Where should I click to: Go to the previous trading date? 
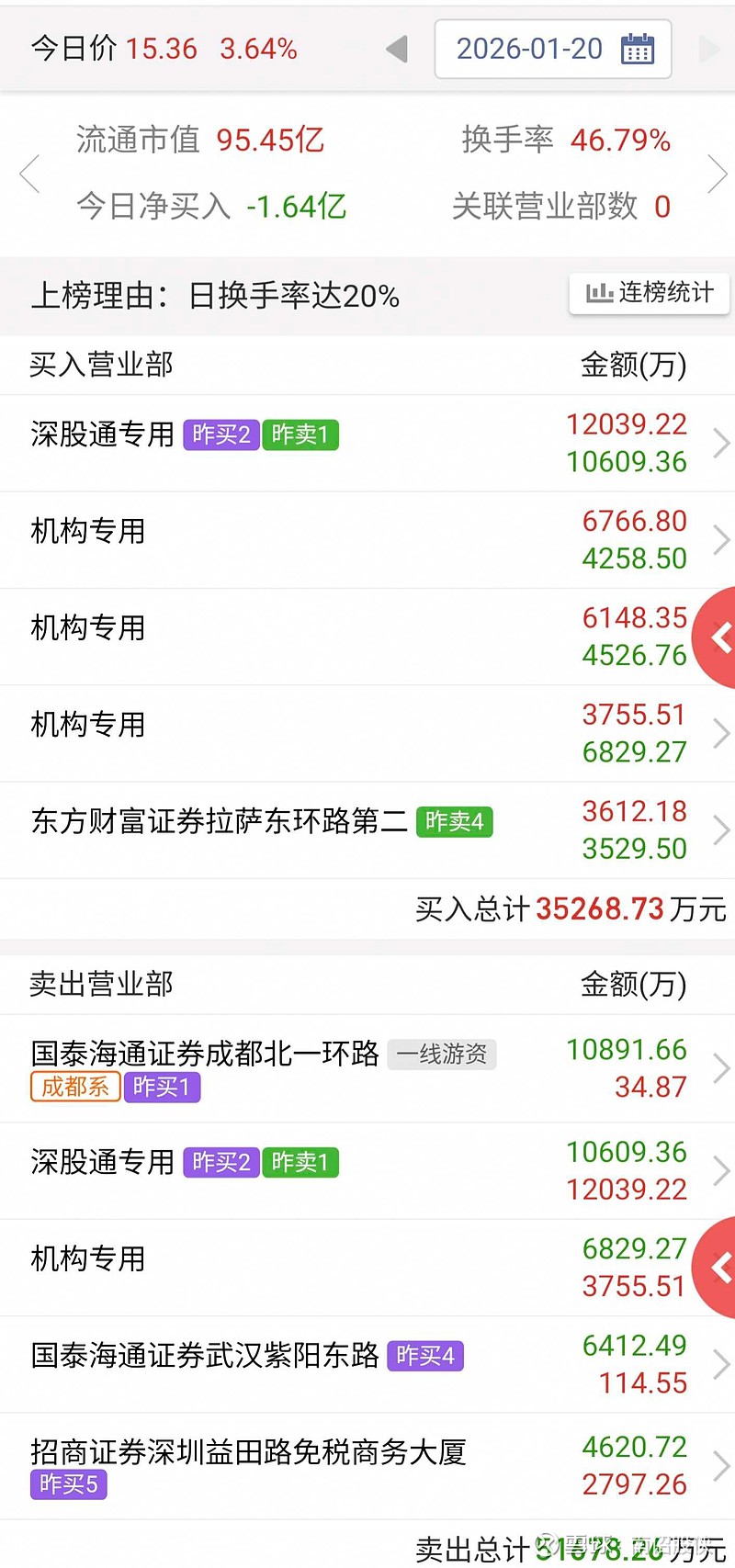397,49
